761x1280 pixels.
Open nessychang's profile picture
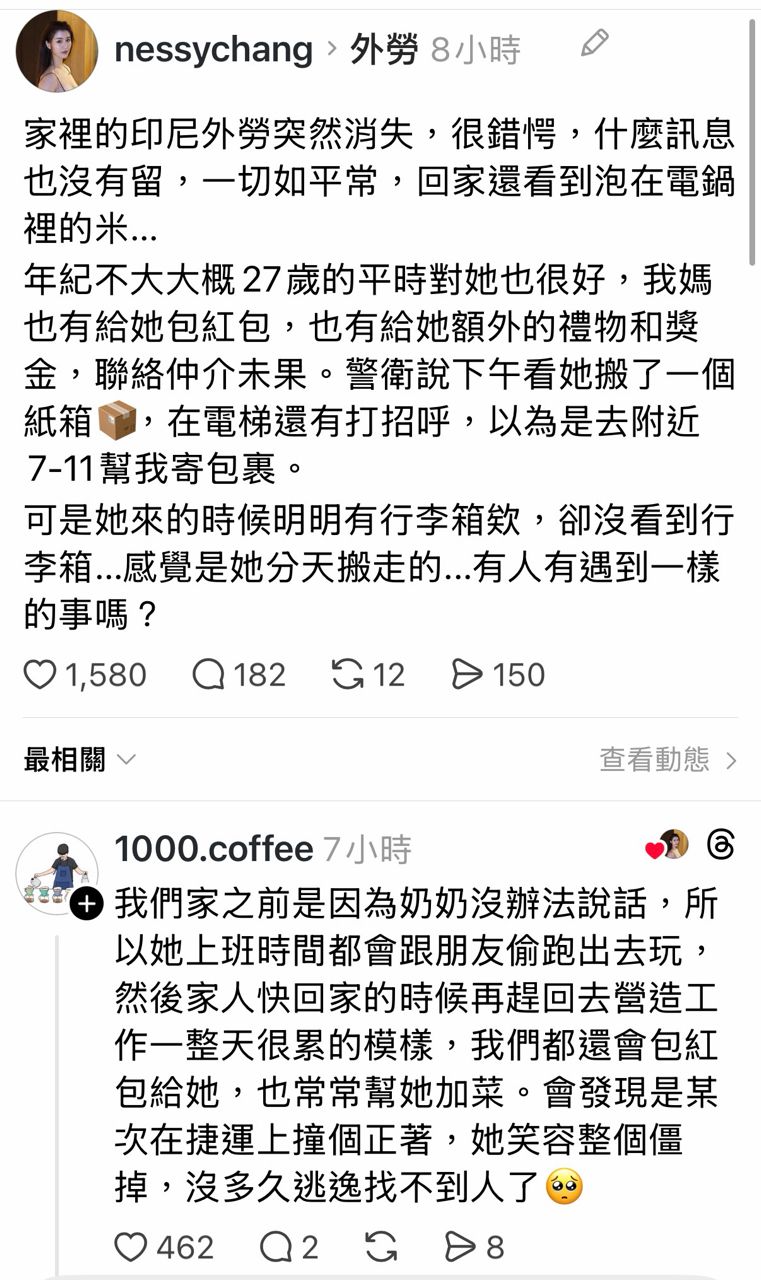click(56, 51)
